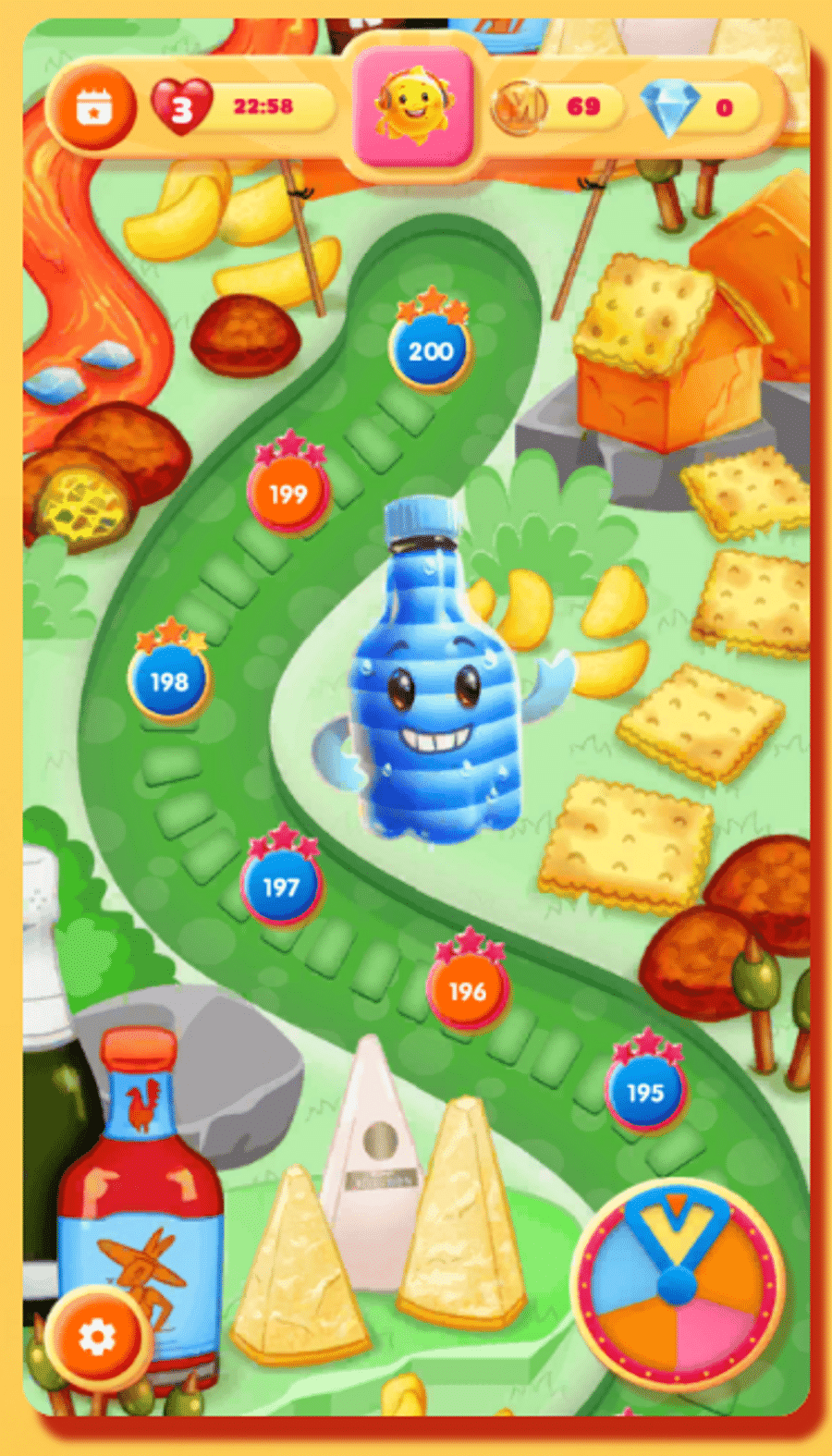
Task: Open level 196
Action: point(468,991)
